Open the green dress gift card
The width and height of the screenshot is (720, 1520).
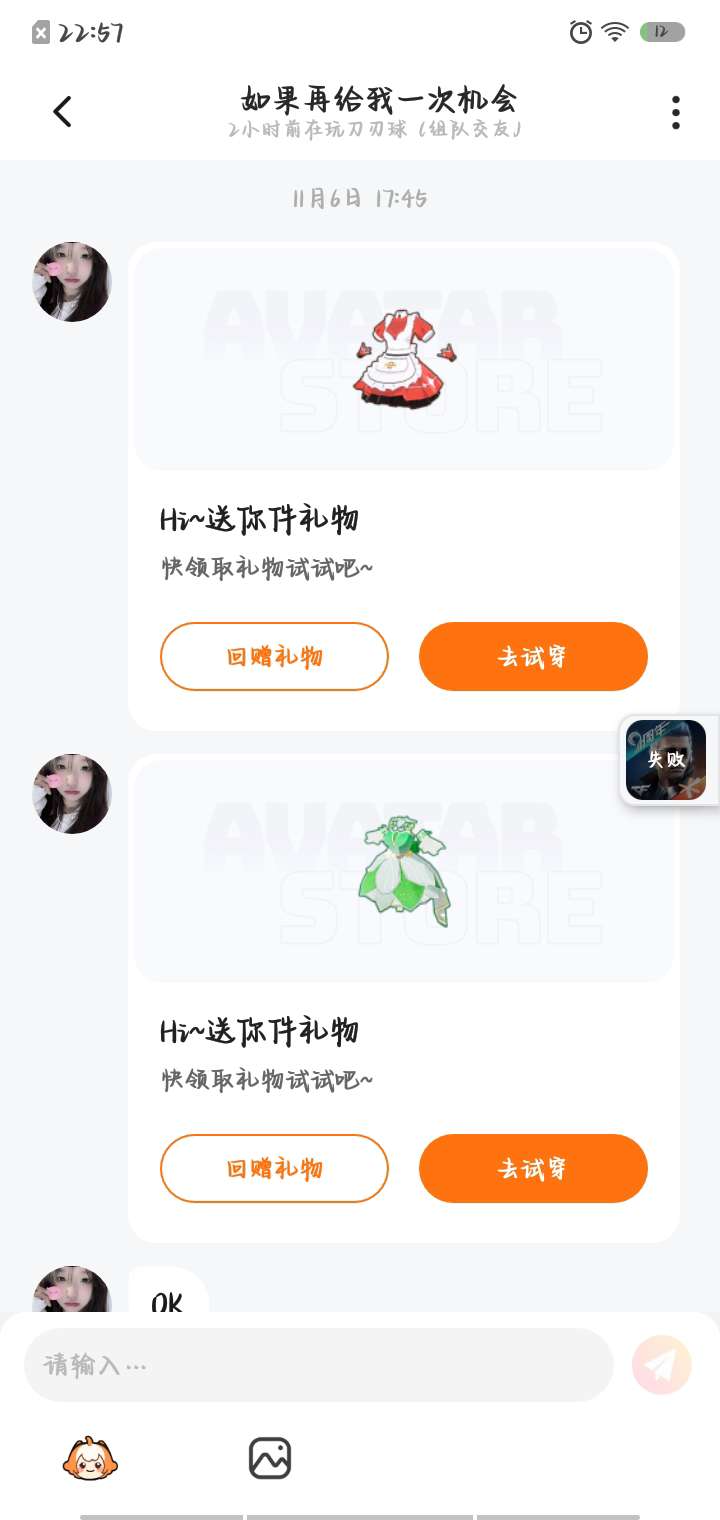pos(404,998)
